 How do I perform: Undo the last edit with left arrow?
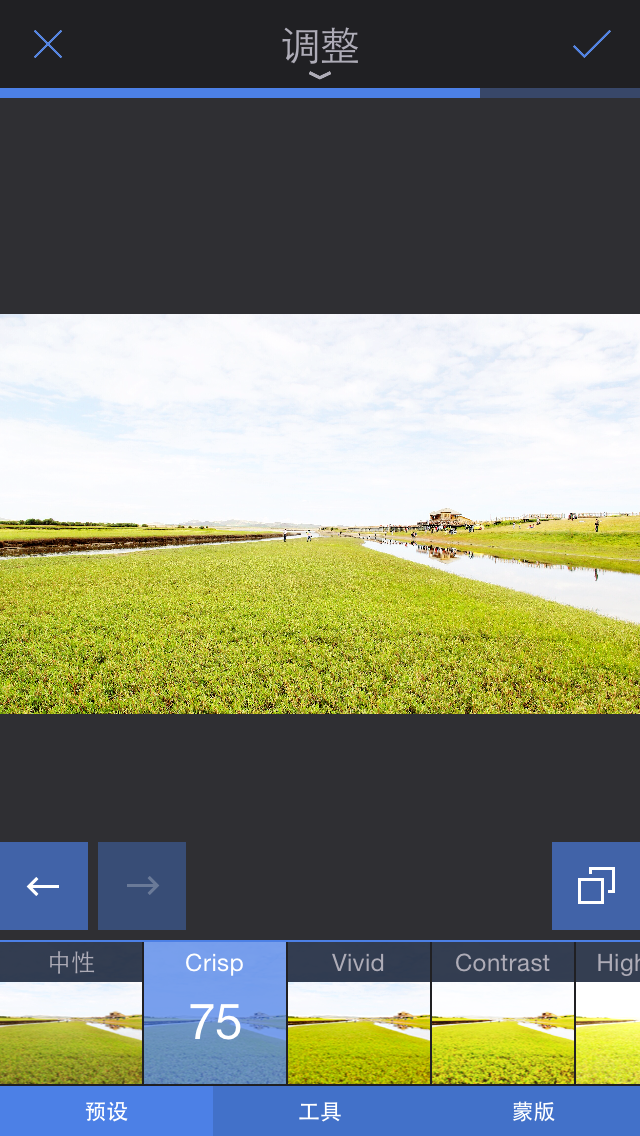[43, 886]
